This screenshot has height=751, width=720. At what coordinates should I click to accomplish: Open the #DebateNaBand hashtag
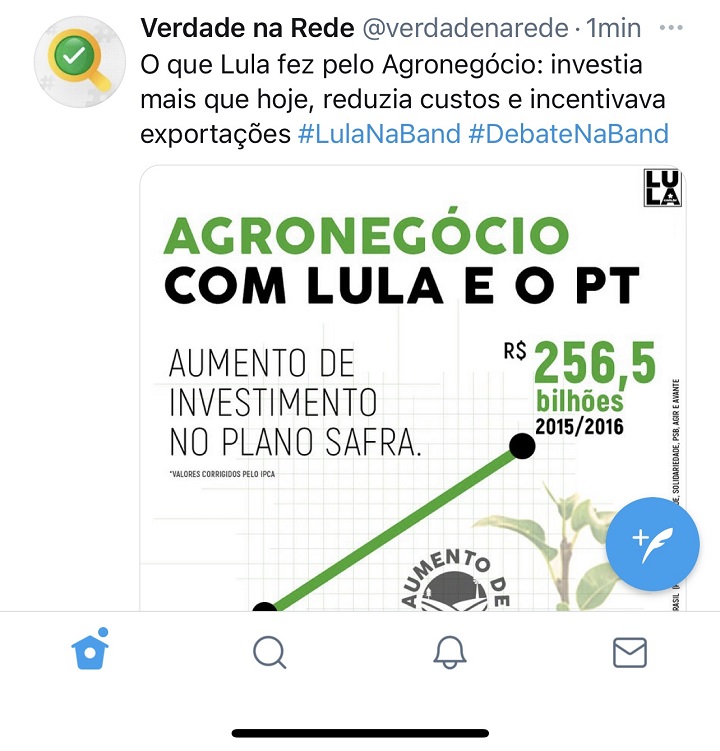point(568,134)
